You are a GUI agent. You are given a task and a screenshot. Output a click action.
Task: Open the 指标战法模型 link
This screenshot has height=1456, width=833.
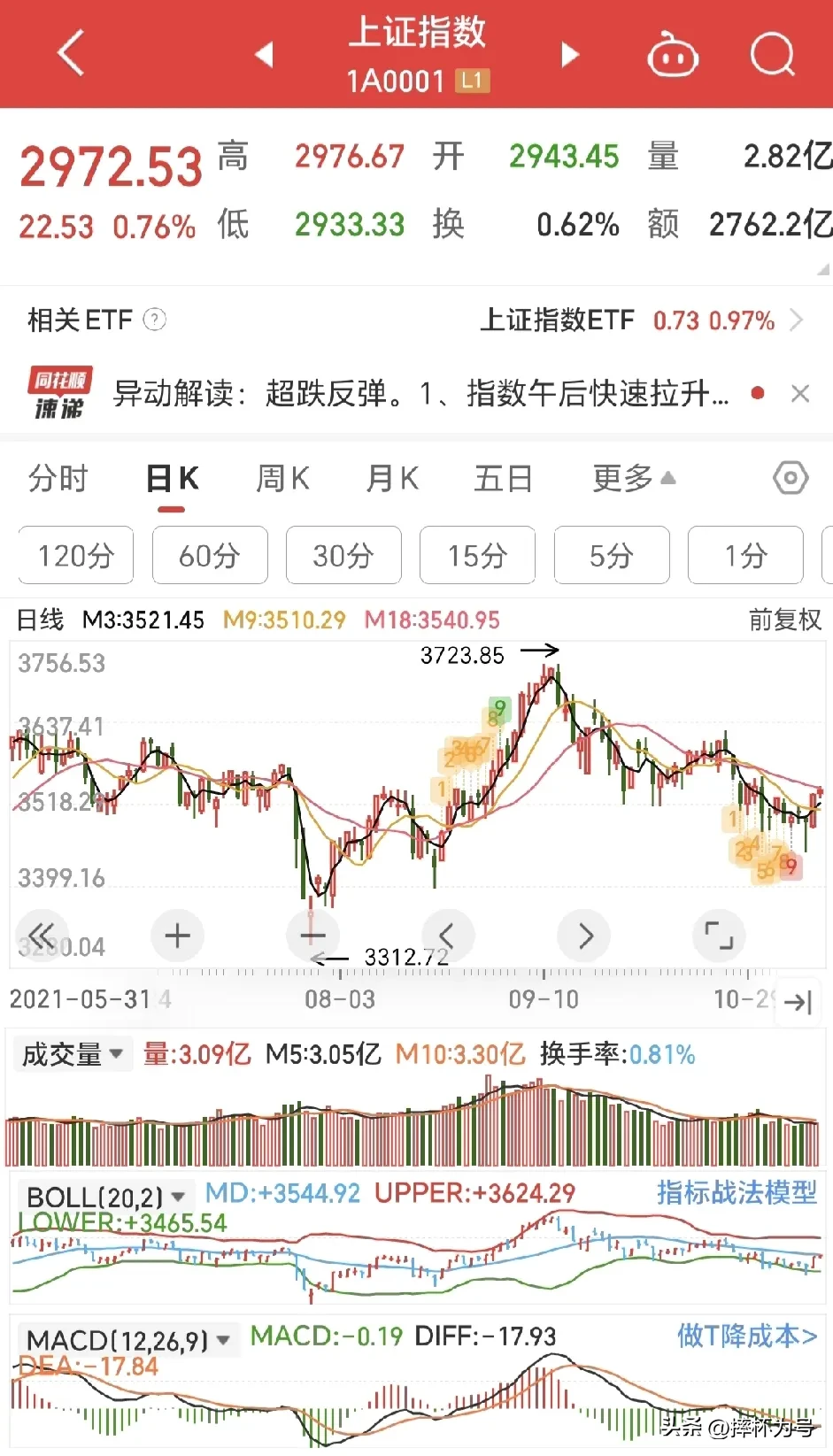(x=737, y=1193)
